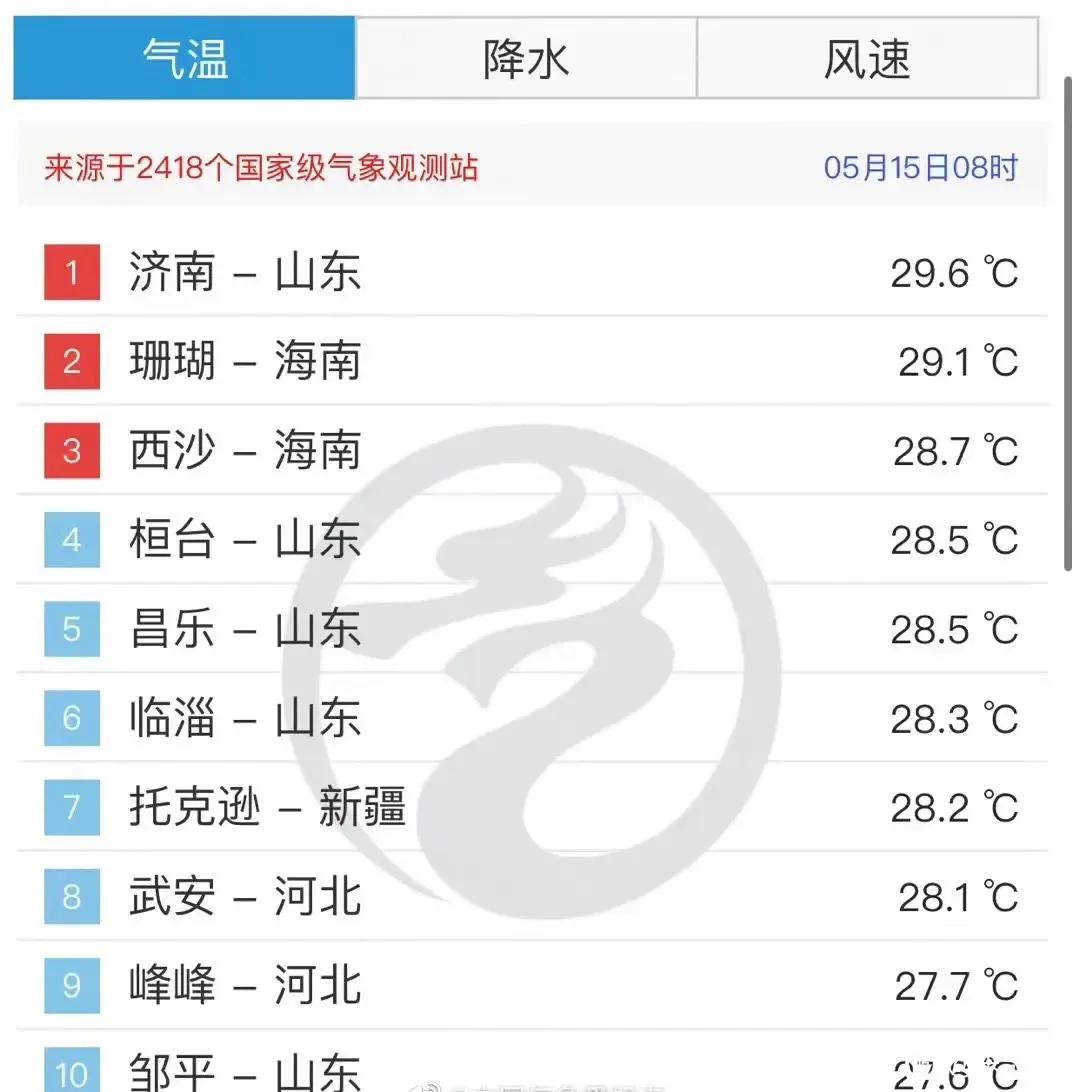Screen dimensions: 1072x1092
Task: Select the 武安 – 河北 entry
Action: [245, 896]
